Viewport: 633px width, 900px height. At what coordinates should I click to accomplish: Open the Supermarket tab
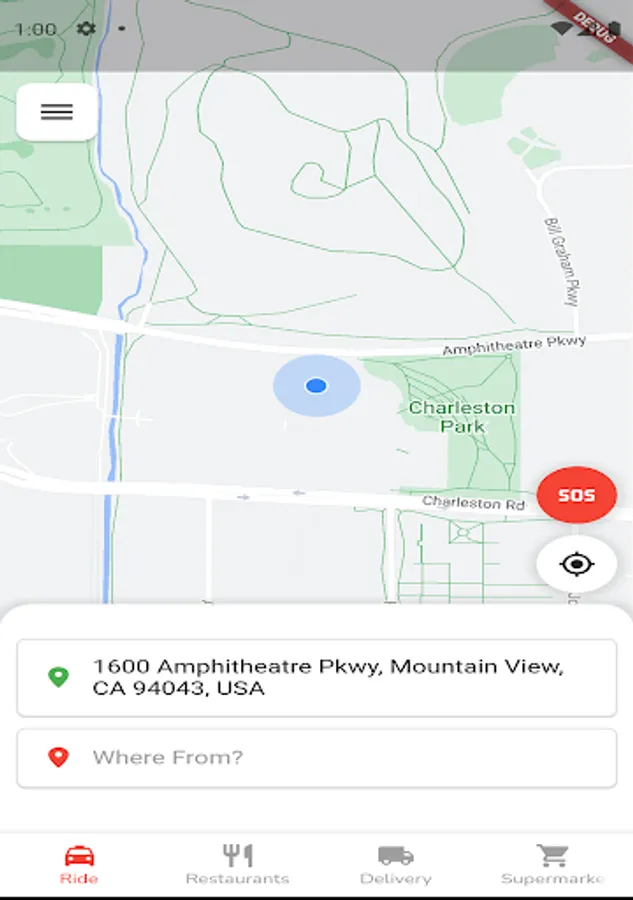point(553,865)
